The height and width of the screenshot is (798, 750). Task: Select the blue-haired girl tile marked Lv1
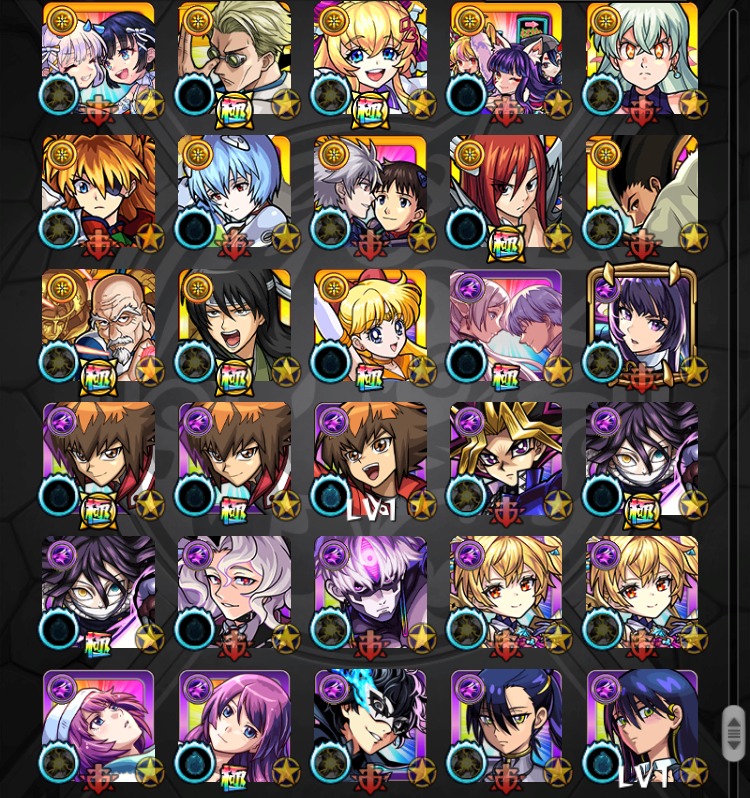[x=642, y=725]
